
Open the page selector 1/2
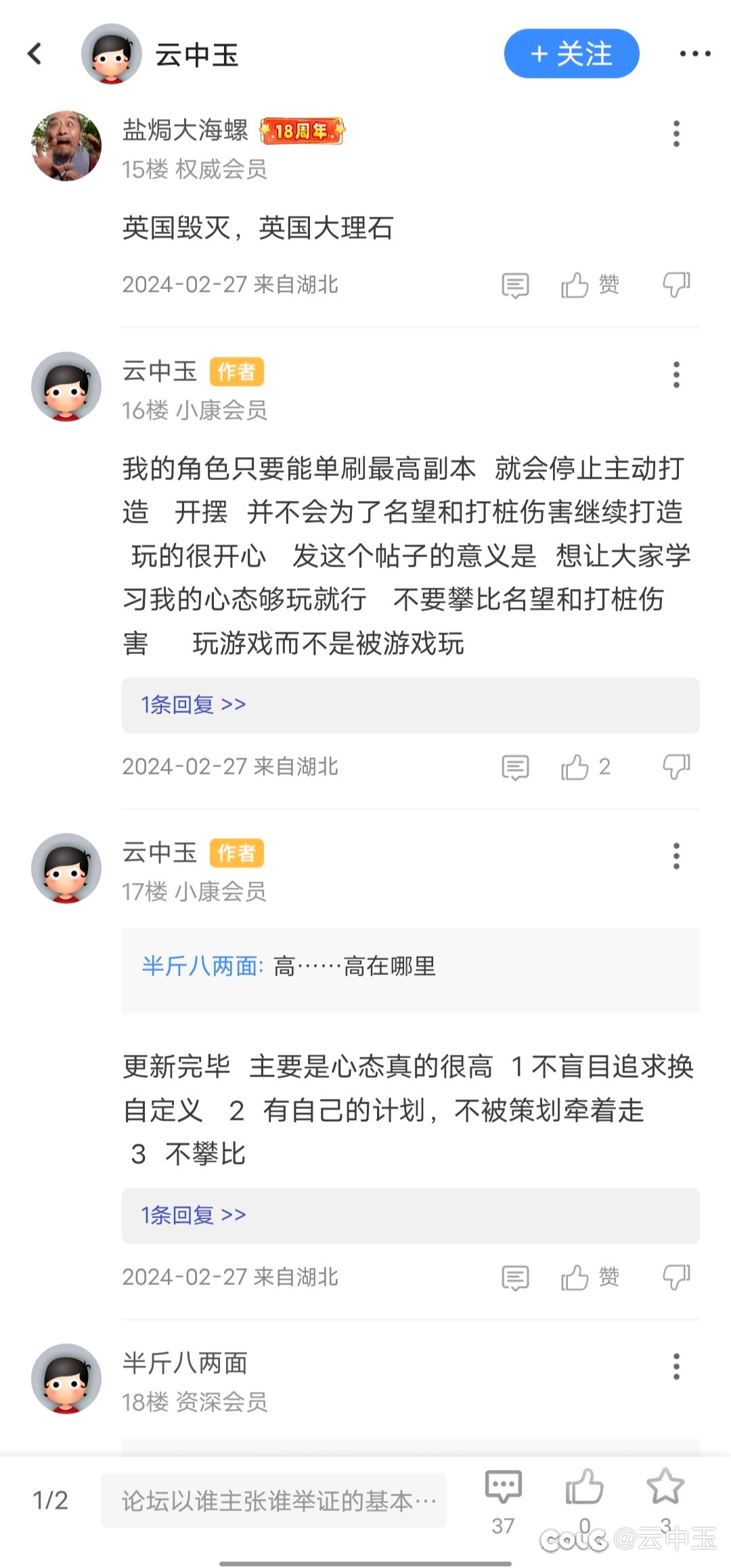pyautogui.click(x=50, y=1500)
